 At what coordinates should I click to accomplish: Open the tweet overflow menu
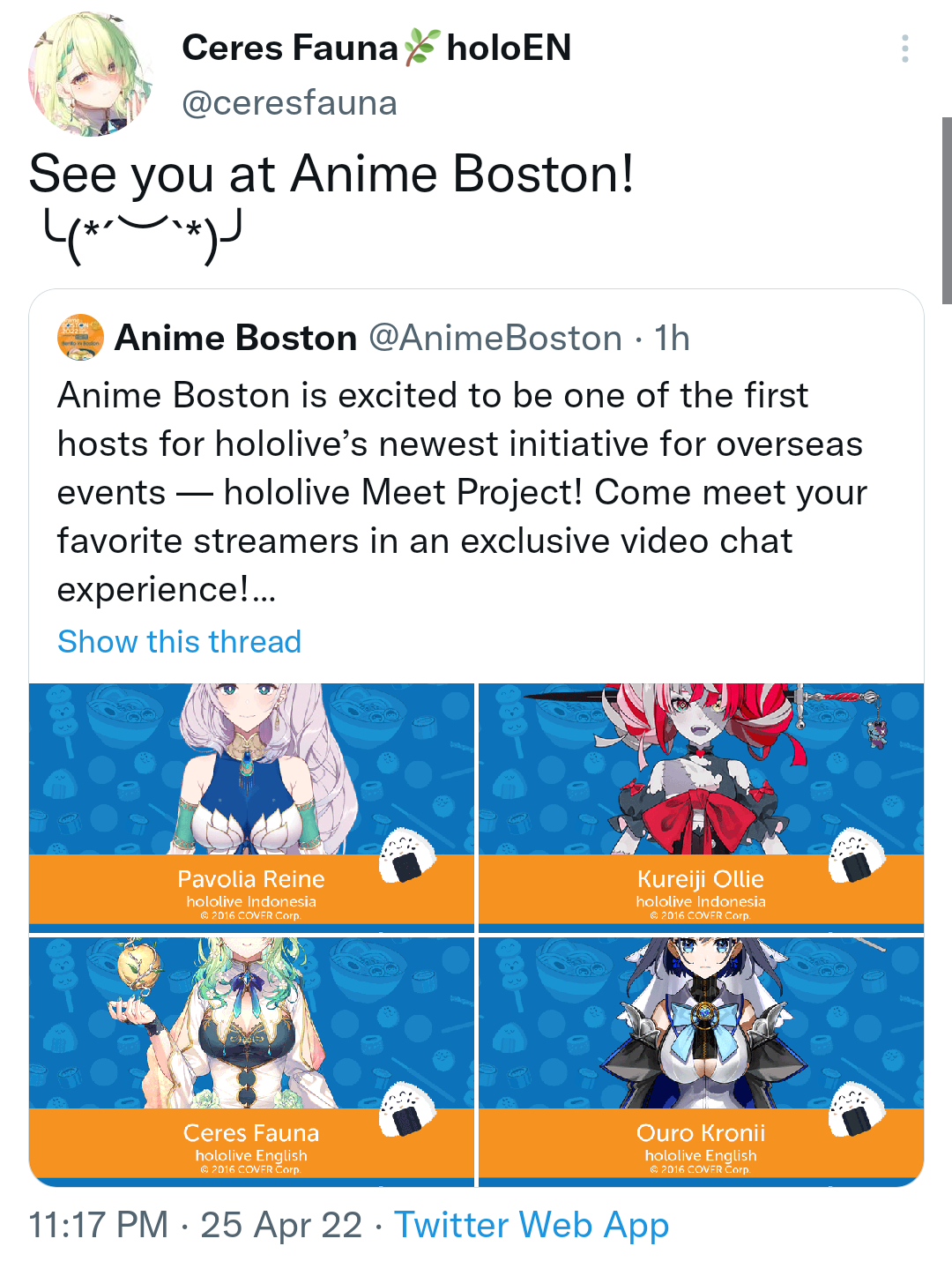(904, 48)
